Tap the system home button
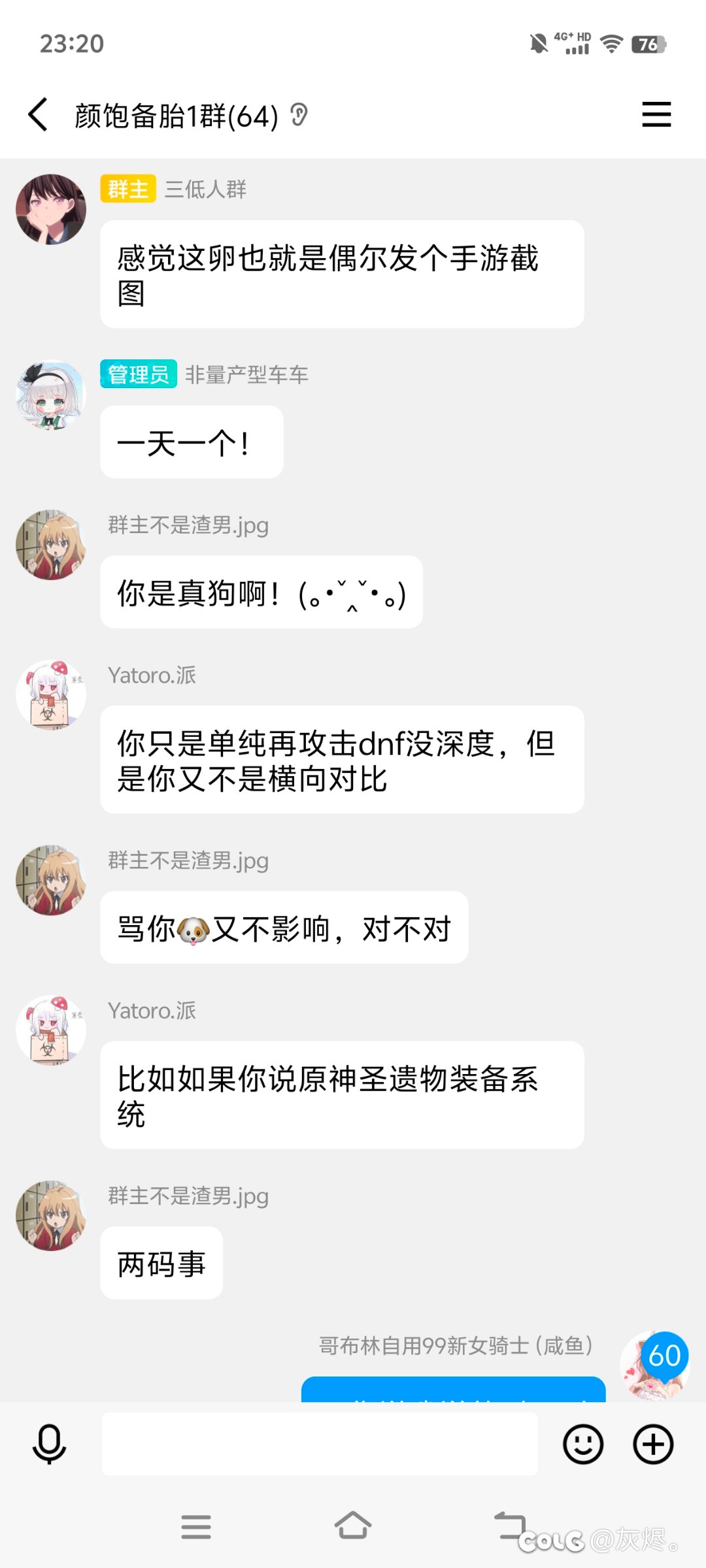Viewport: 706px width, 1568px height. coord(353,1526)
